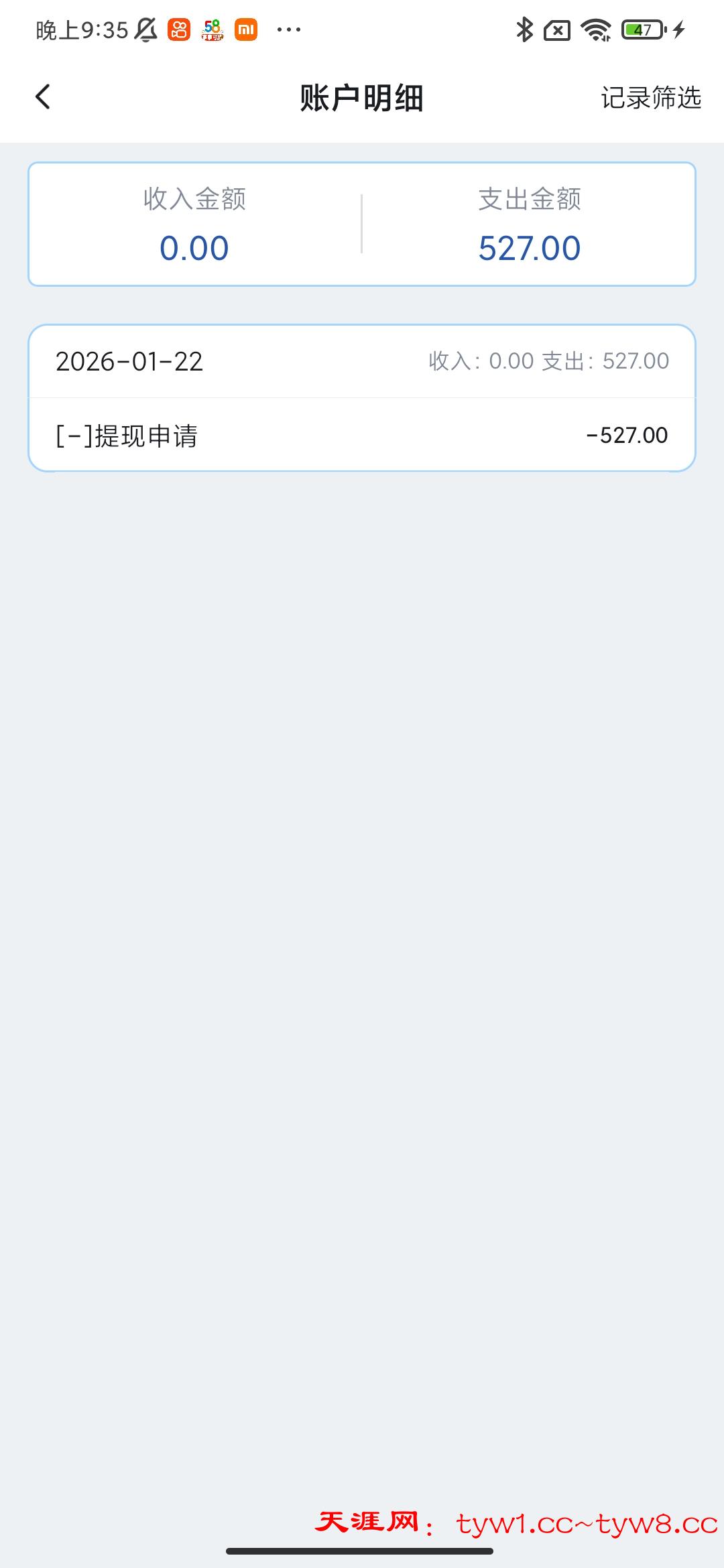
Task: Open 记录筛选 to filter records
Action: pyautogui.click(x=652, y=98)
